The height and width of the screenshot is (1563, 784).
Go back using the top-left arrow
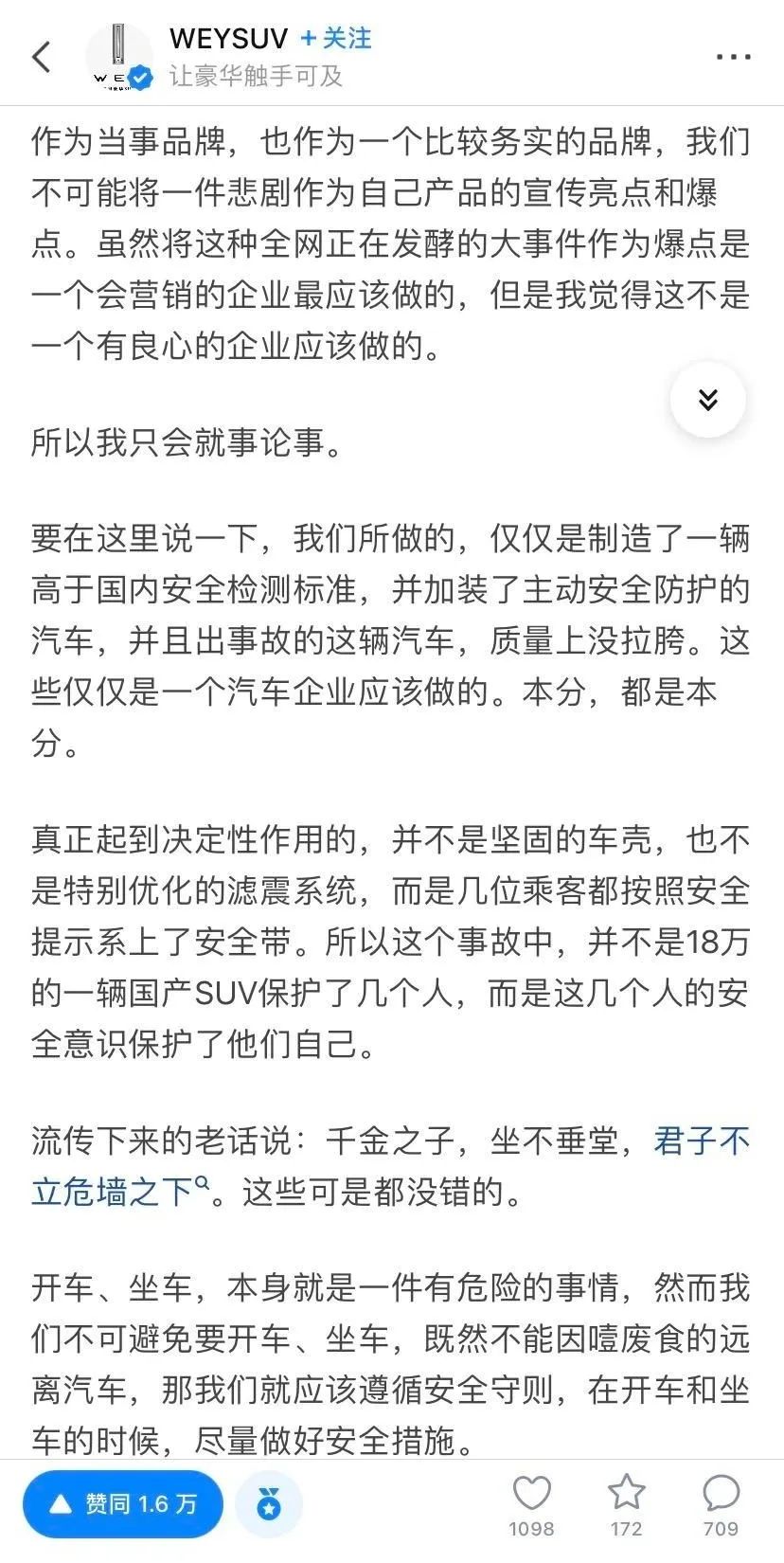42,57
